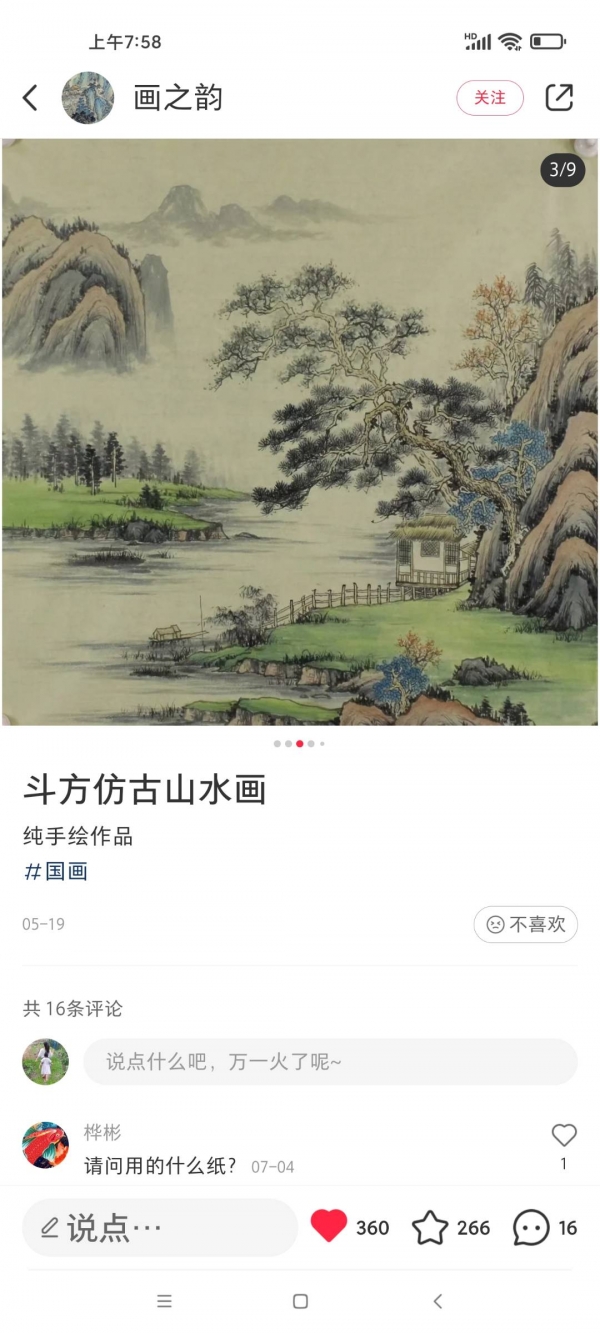Viewport: 600px width, 1333px height.
Task: Share this post
Action: (559, 97)
